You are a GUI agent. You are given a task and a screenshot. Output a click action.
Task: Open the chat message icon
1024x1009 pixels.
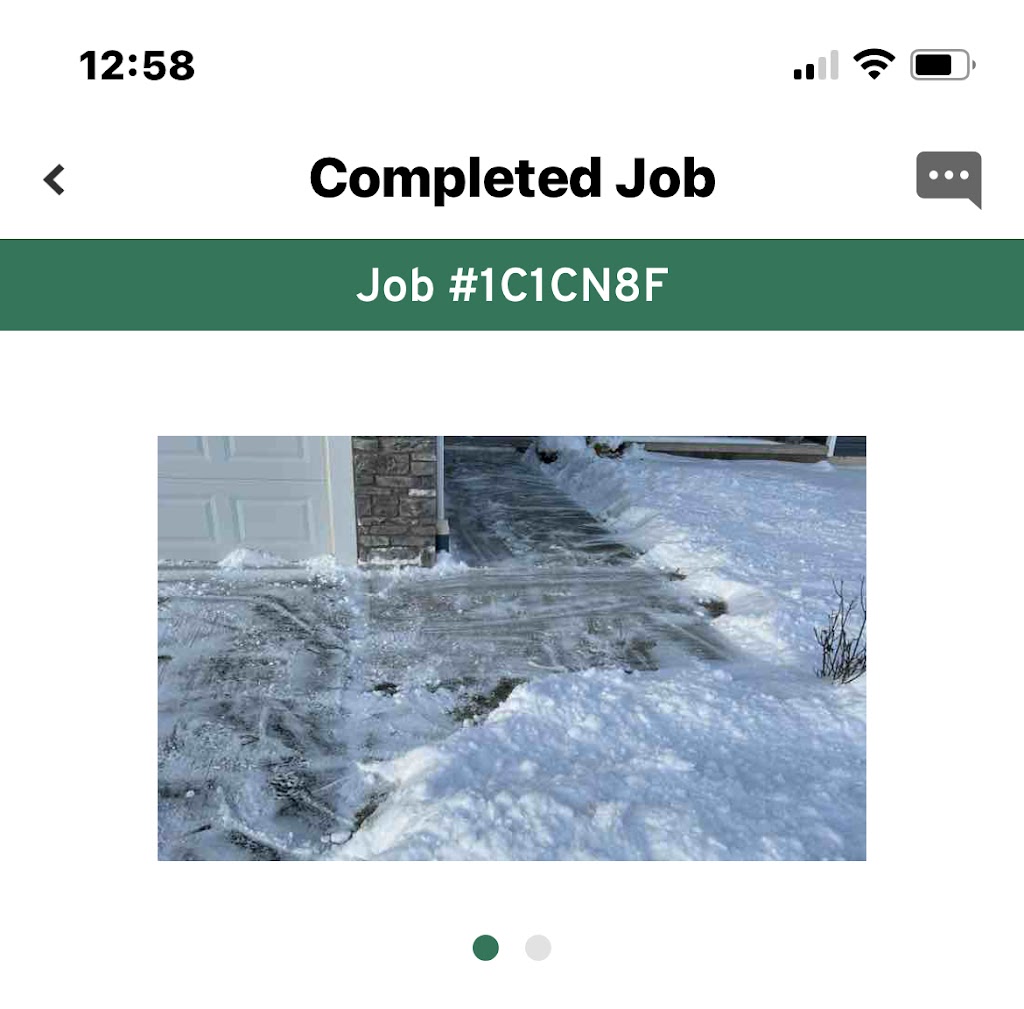point(948,178)
